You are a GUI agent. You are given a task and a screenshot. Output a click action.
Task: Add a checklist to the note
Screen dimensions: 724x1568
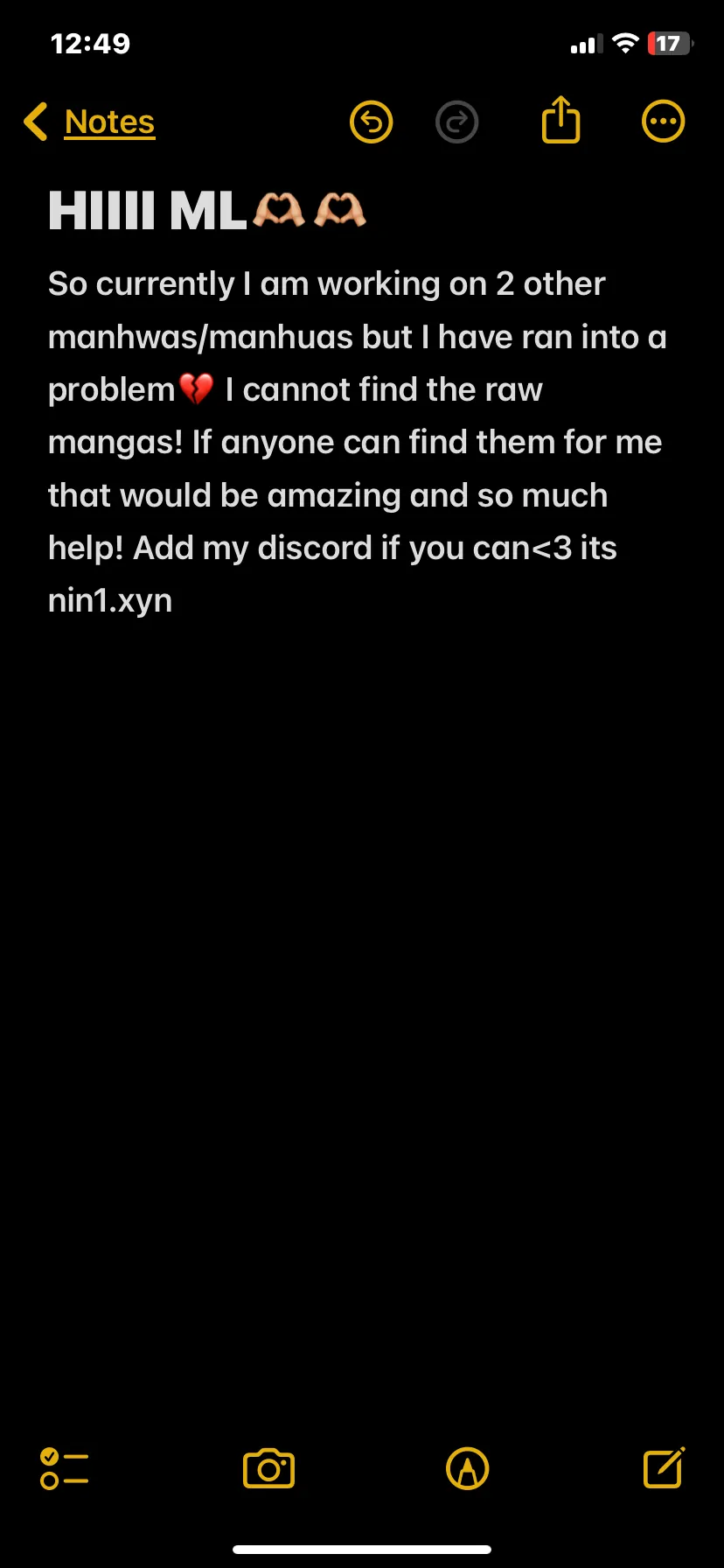[65, 1468]
